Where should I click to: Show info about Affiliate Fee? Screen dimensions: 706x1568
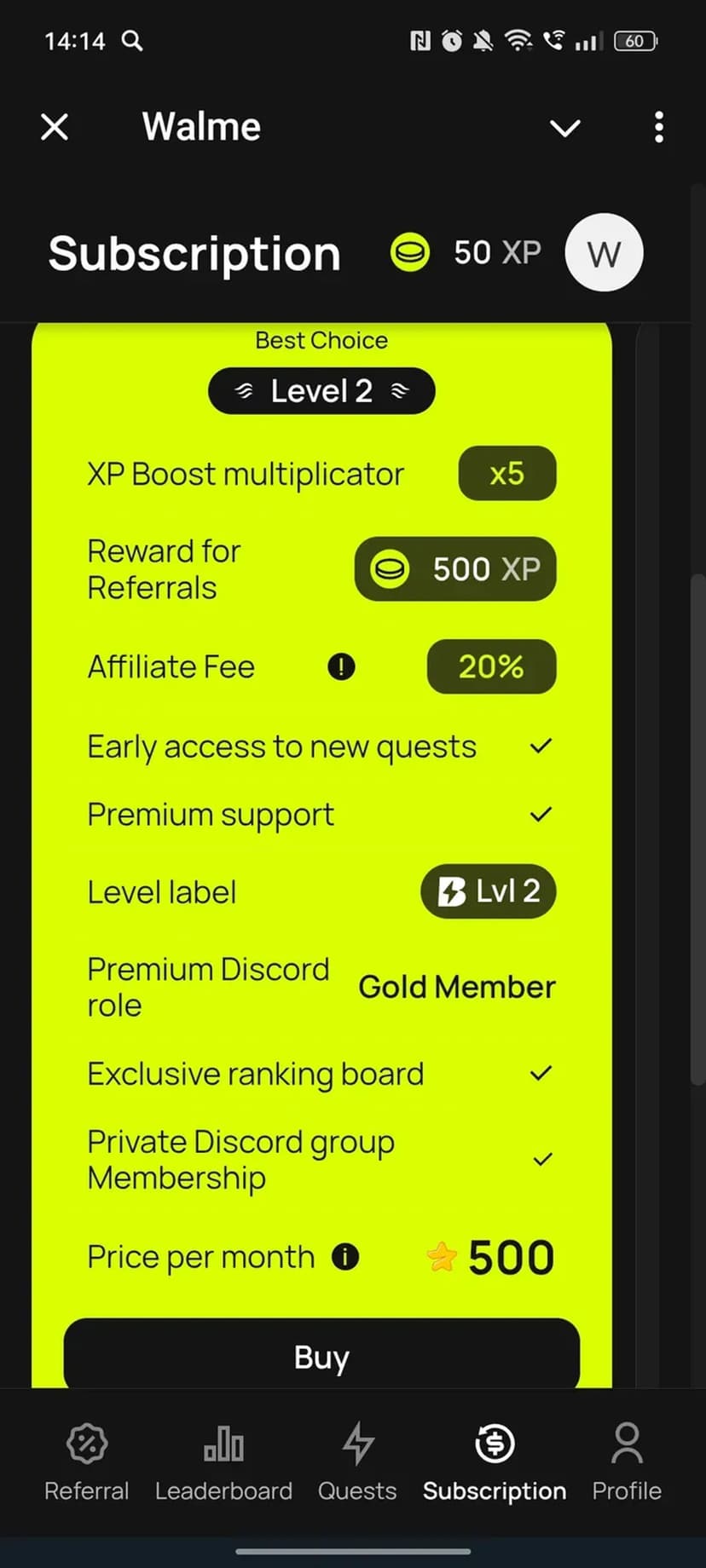[x=341, y=666]
